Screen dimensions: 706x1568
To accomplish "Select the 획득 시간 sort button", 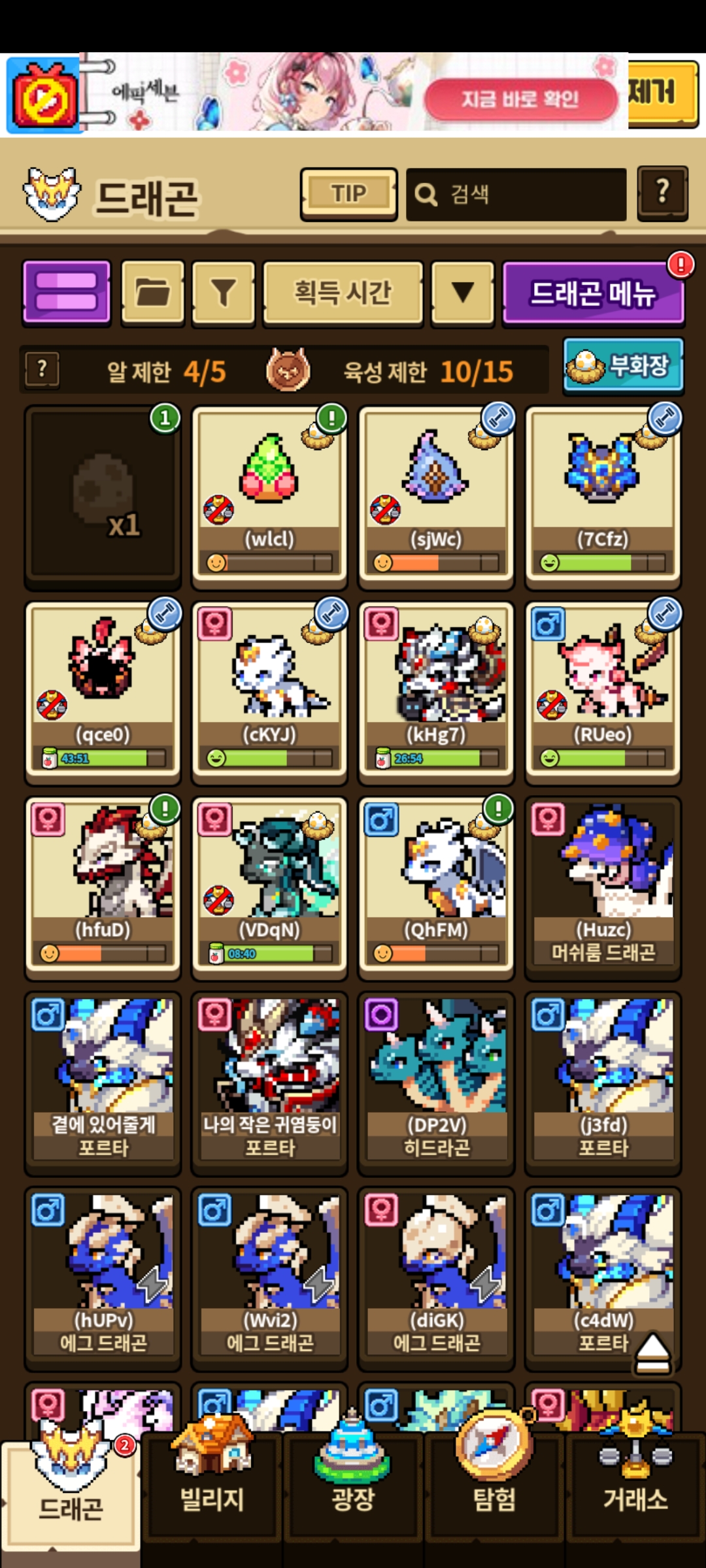I will [x=343, y=291].
